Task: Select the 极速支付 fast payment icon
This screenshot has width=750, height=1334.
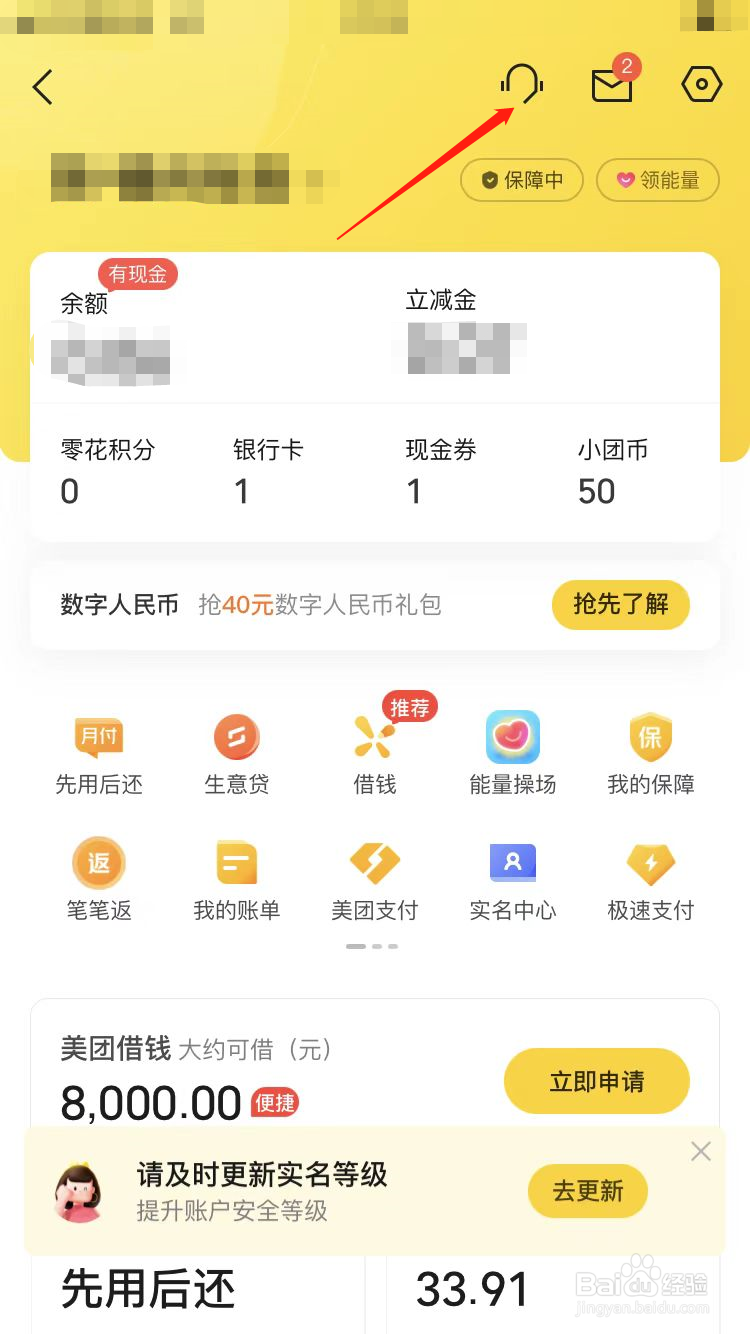Action: pos(650,878)
